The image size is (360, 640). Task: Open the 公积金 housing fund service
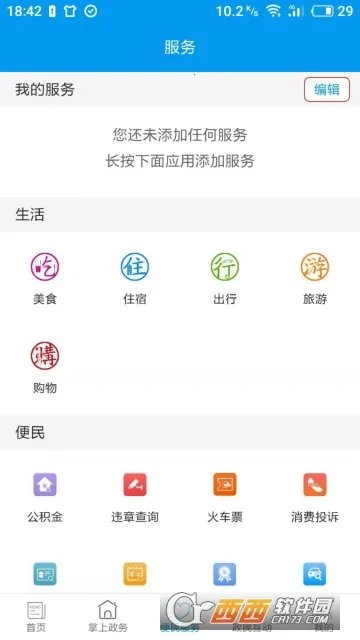(45, 498)
